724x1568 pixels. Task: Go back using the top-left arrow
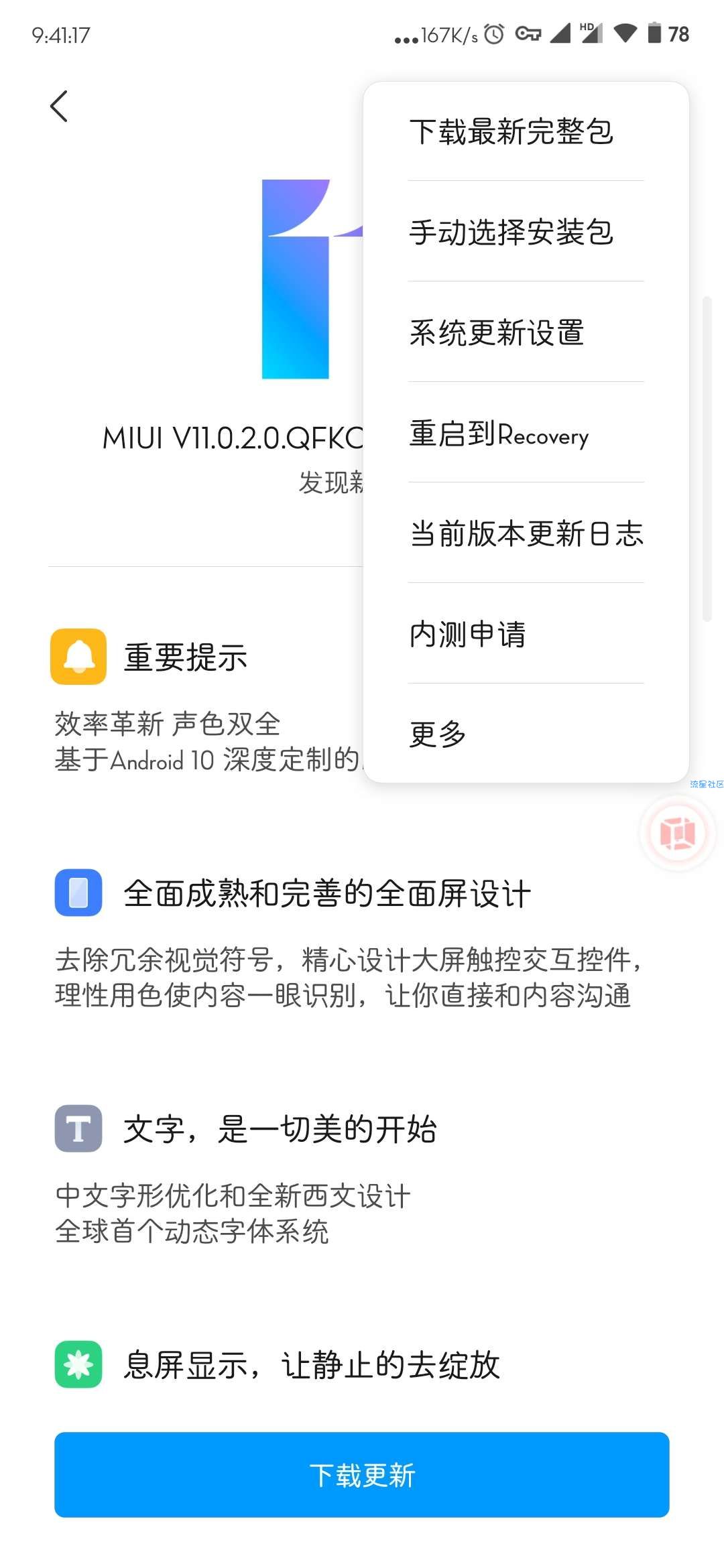click(x=59, y=107)
